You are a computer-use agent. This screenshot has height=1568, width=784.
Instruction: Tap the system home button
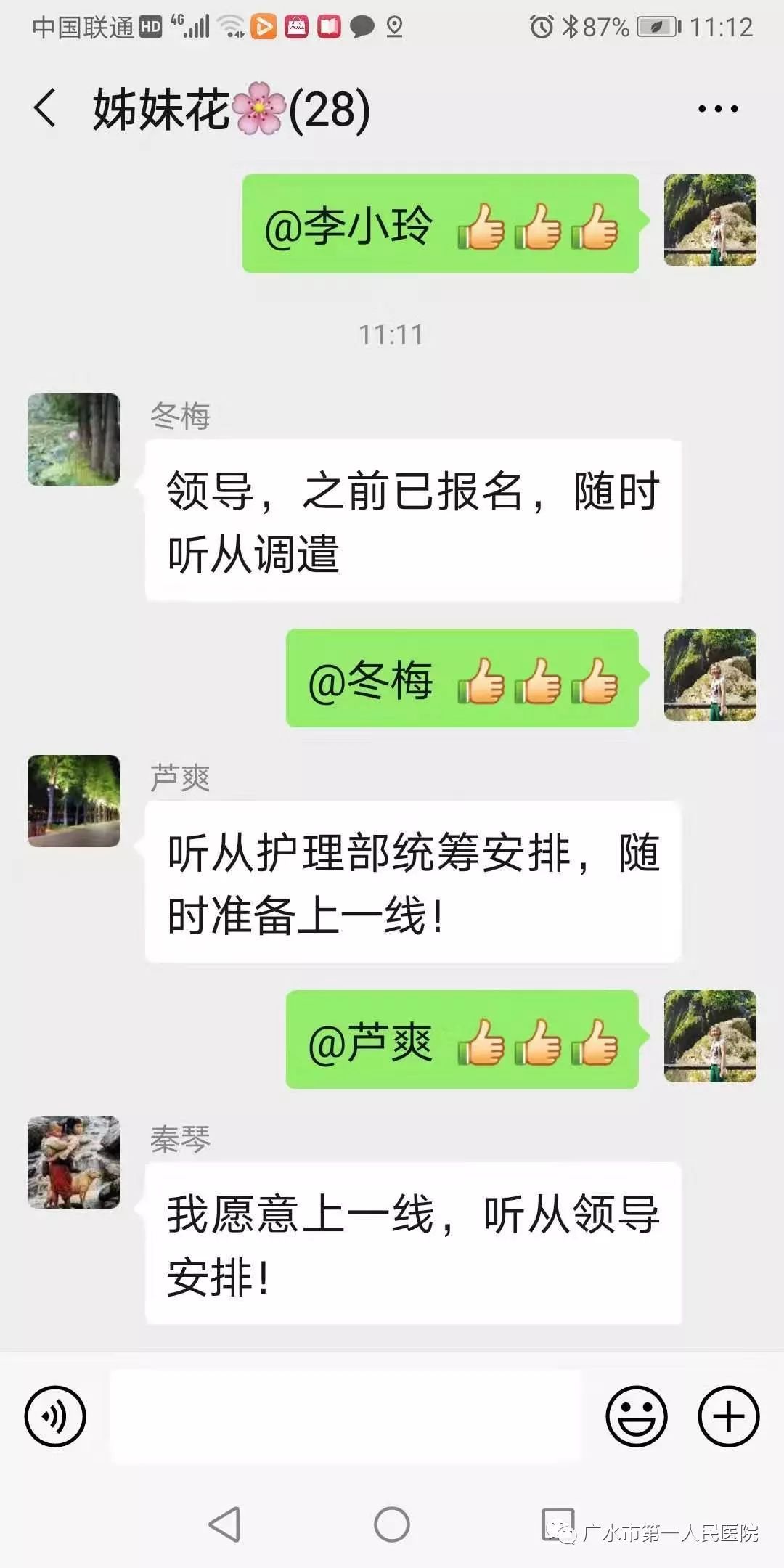point(392,1523)
